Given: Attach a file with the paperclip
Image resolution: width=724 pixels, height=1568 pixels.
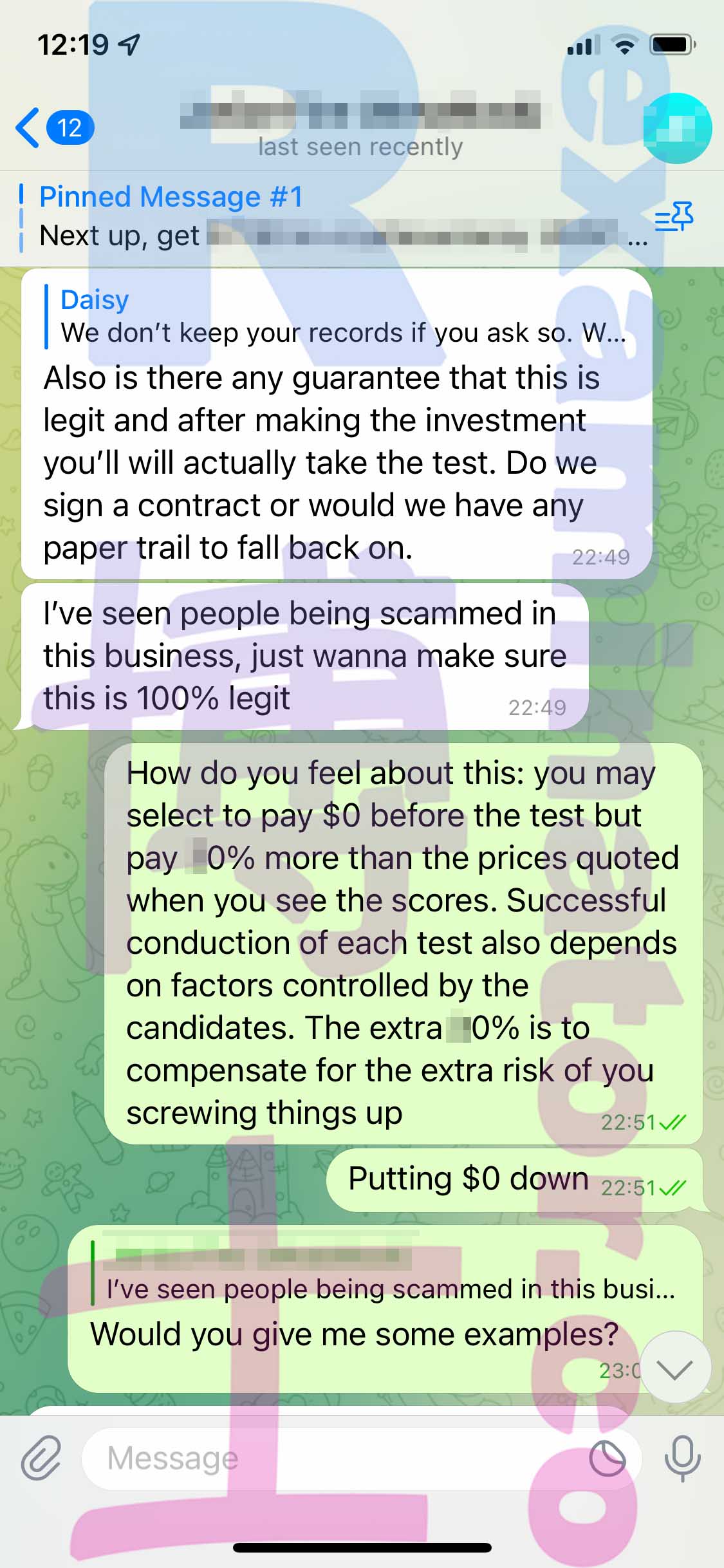Looking at the screenshot, I should pos(41,1457).
